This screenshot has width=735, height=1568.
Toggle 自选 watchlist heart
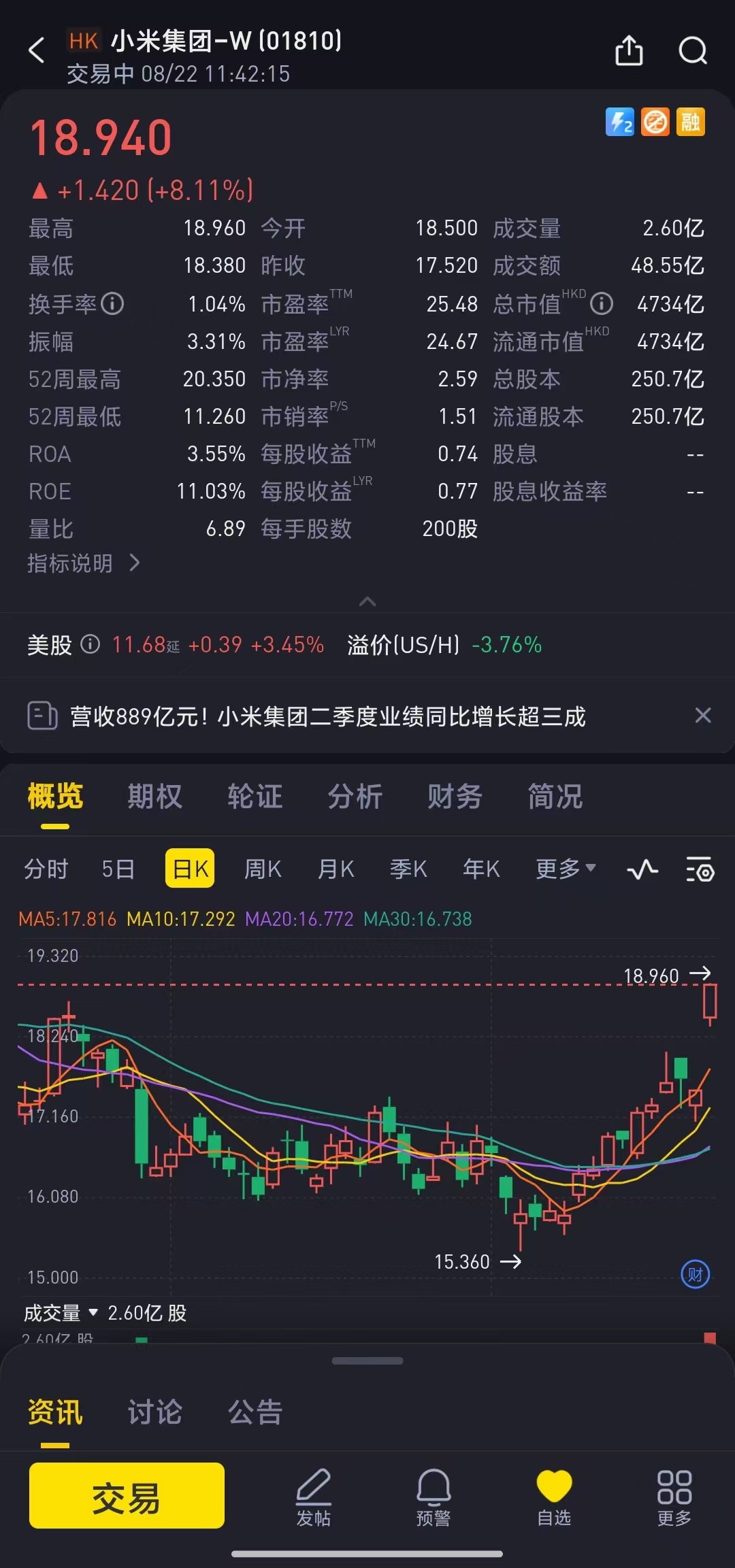click(554, 1497)
